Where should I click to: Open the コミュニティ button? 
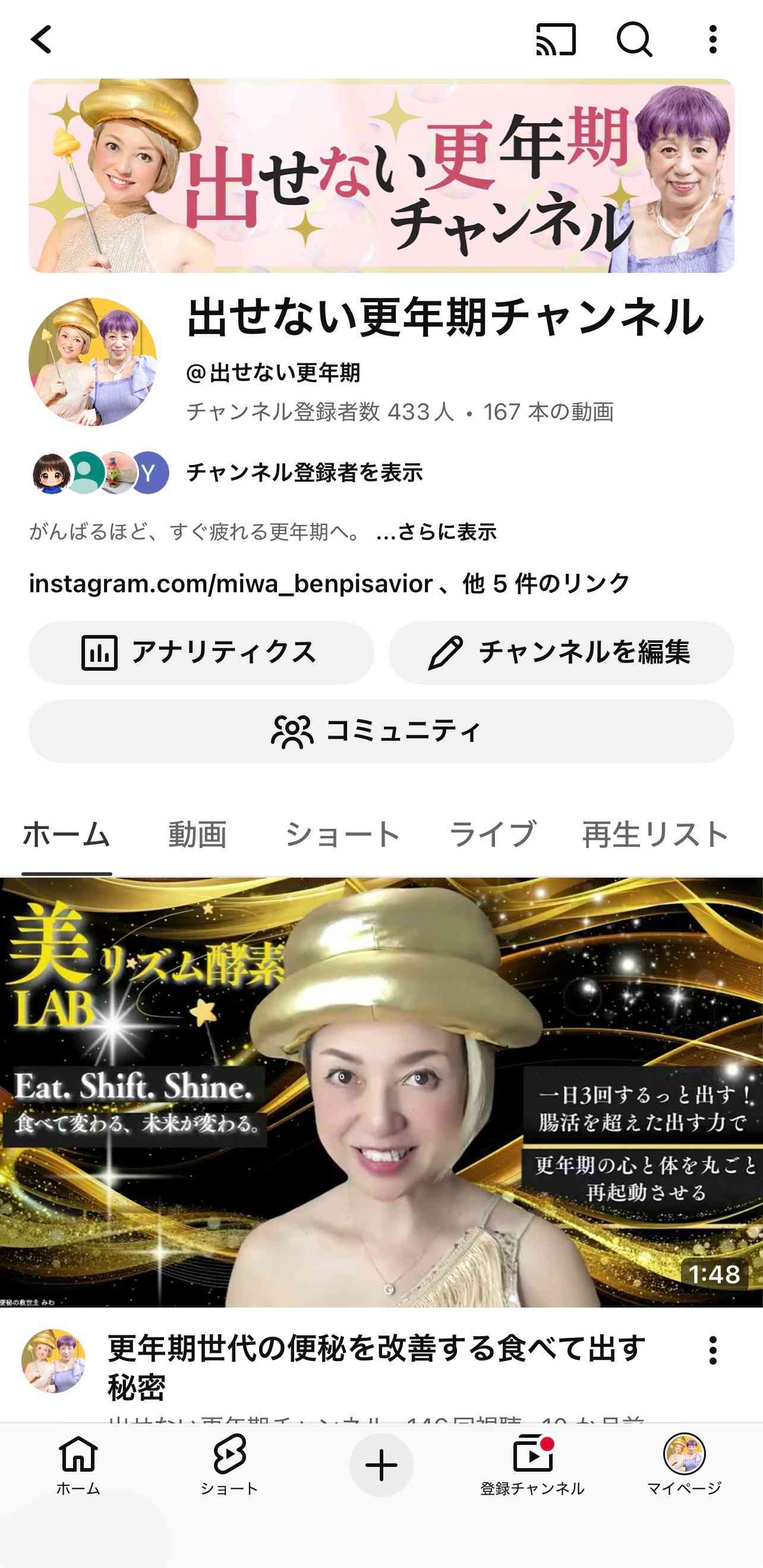381,730
